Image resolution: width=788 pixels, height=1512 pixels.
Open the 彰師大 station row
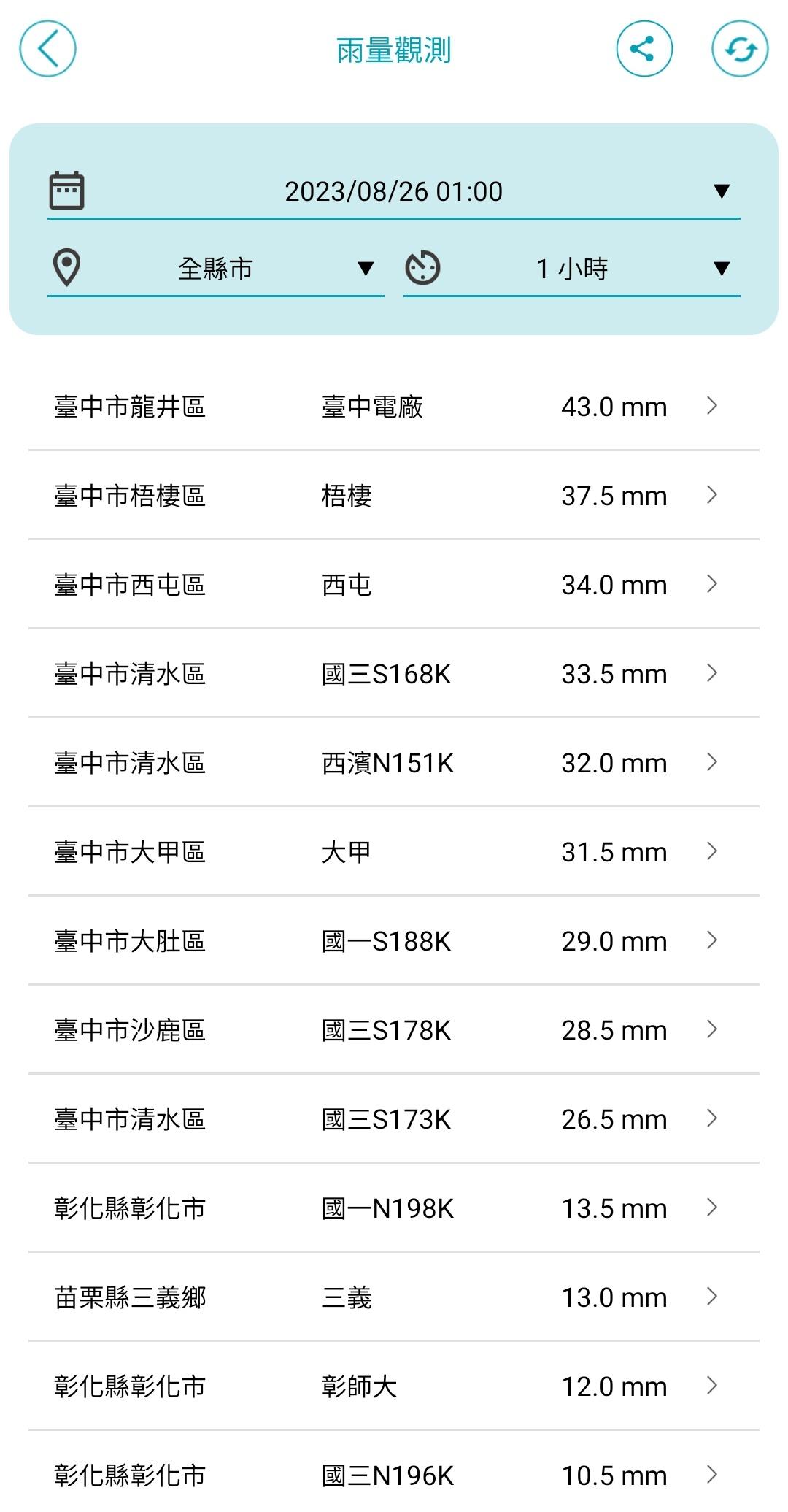pyautogui.click(x=394, y=1386)
